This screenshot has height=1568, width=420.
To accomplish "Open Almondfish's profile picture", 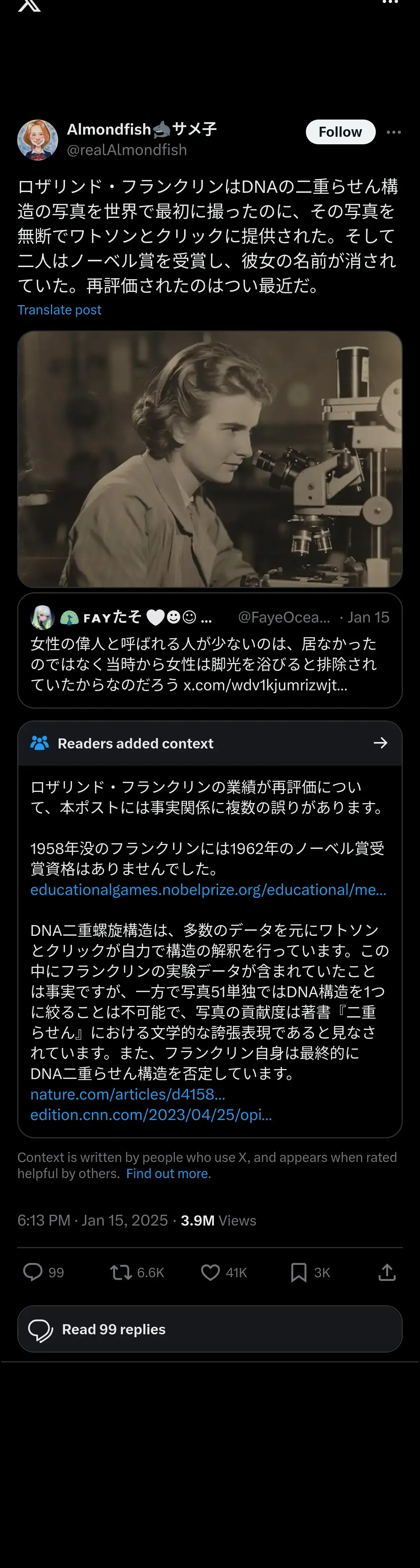I will click(x=38, y=139).
